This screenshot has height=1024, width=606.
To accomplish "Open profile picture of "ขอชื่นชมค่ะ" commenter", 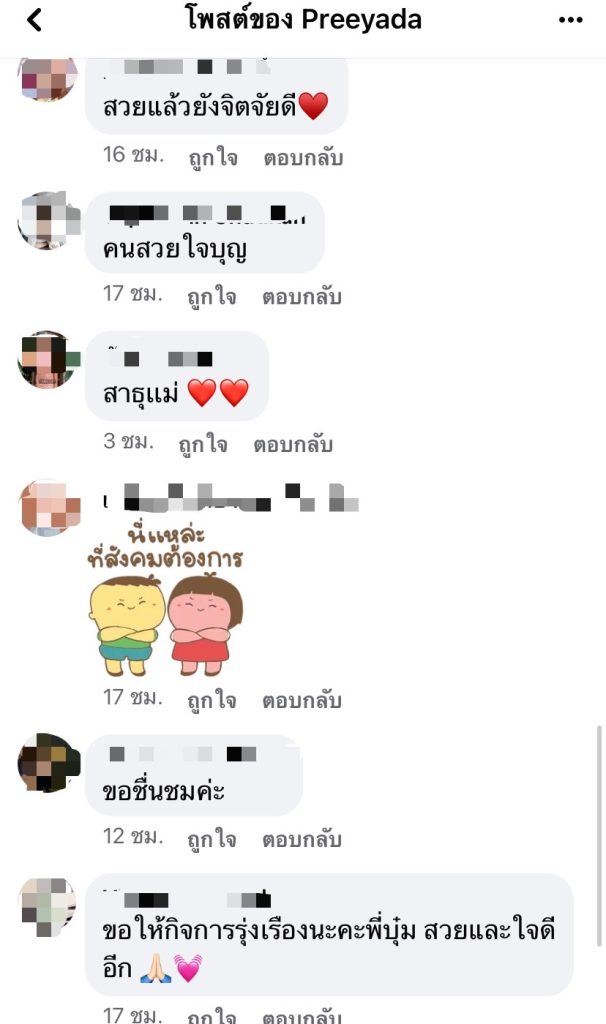I will click(48, 762).
